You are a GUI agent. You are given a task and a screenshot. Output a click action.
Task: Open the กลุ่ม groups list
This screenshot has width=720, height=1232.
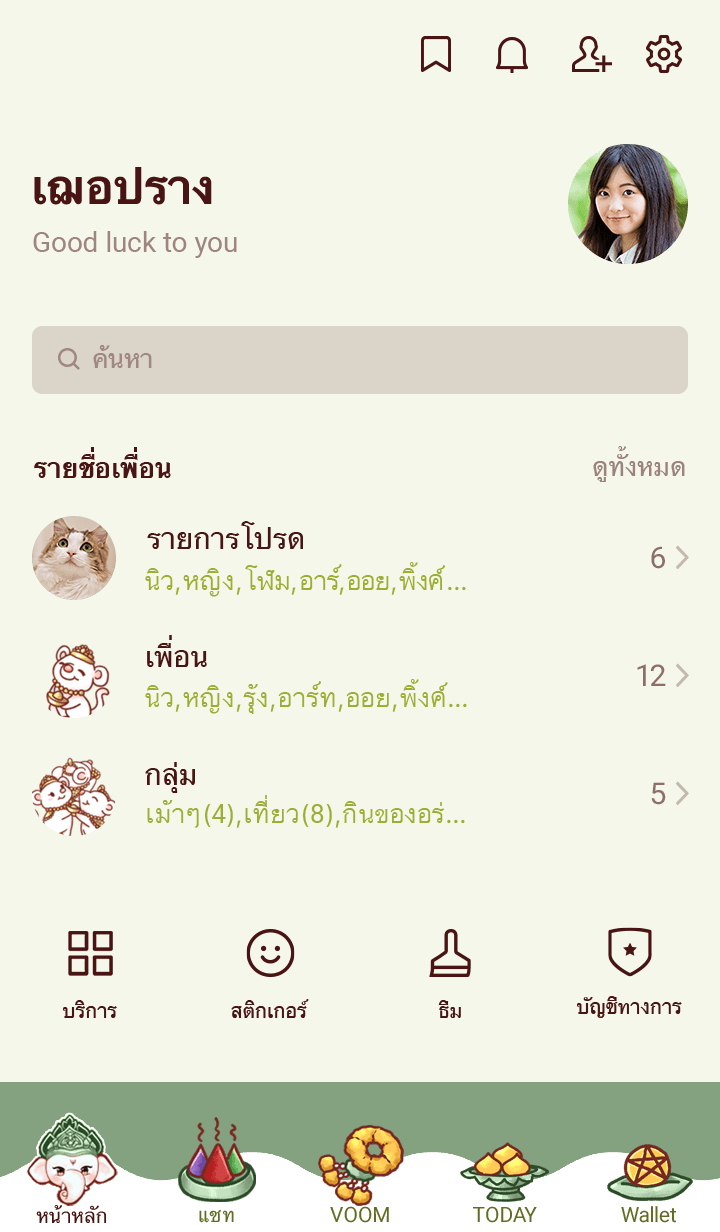pyautogui.click(x=360, y=794)
